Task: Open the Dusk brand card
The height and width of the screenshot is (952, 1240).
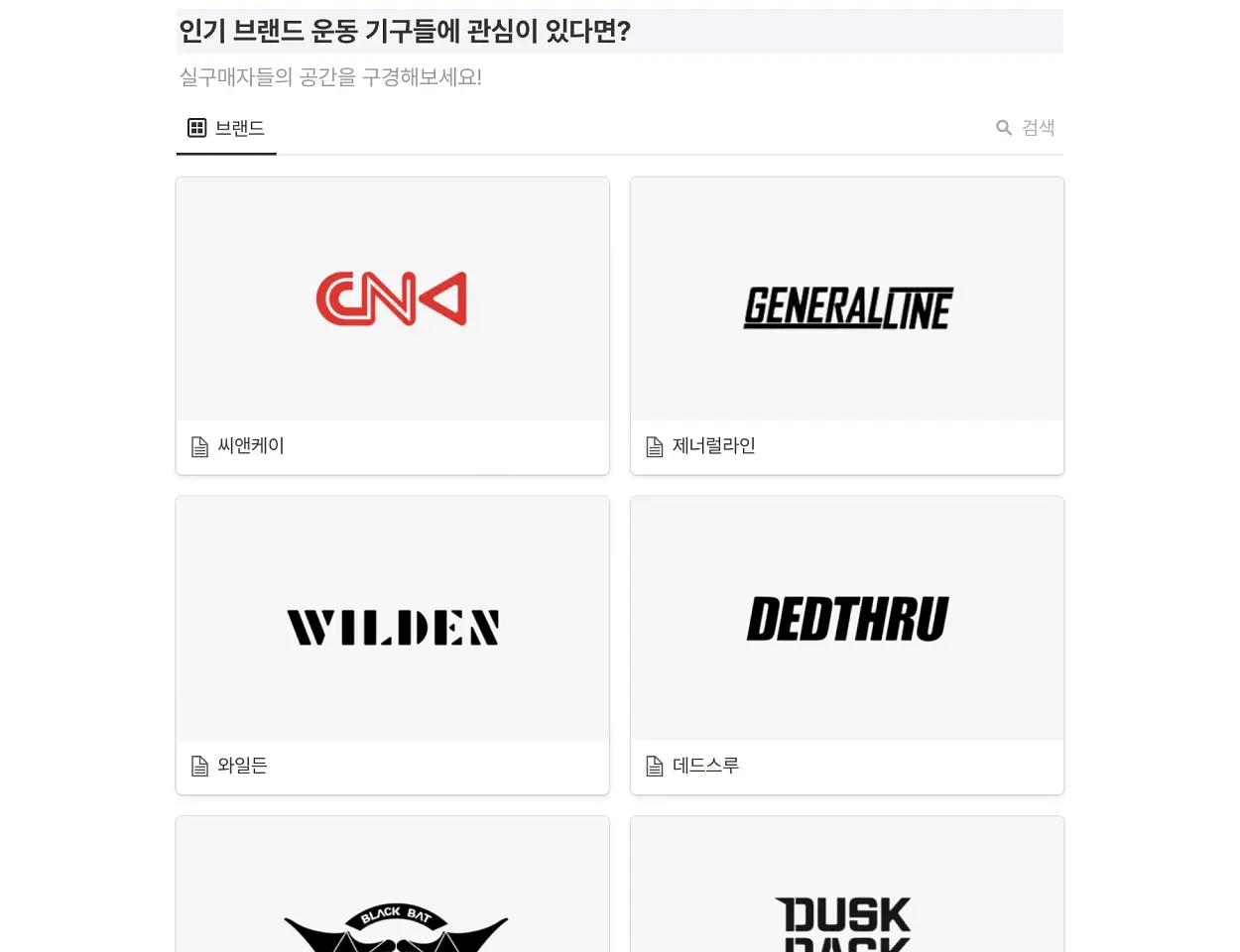Action: click(x=847, y=885)
